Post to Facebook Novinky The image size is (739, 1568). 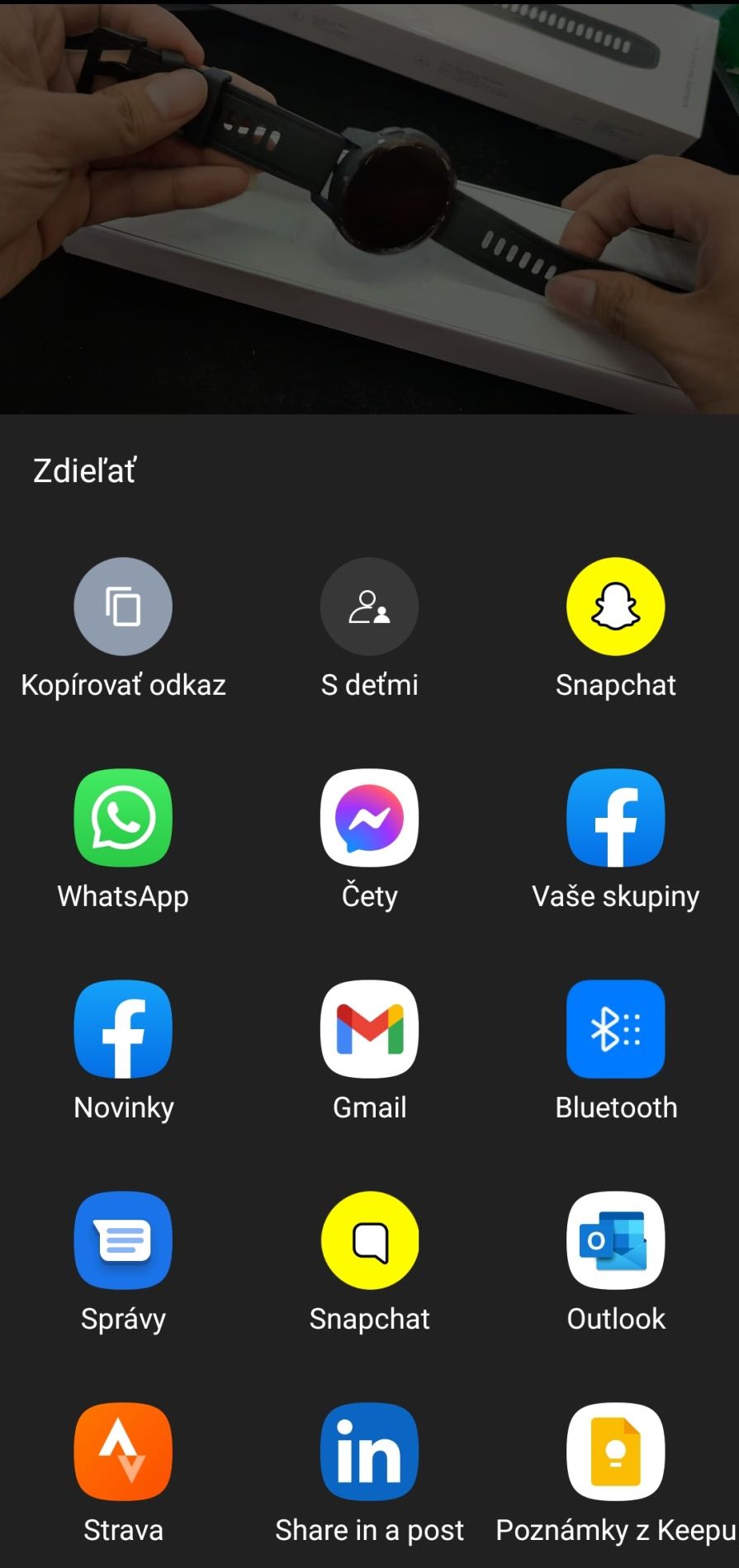(123, 1029)
